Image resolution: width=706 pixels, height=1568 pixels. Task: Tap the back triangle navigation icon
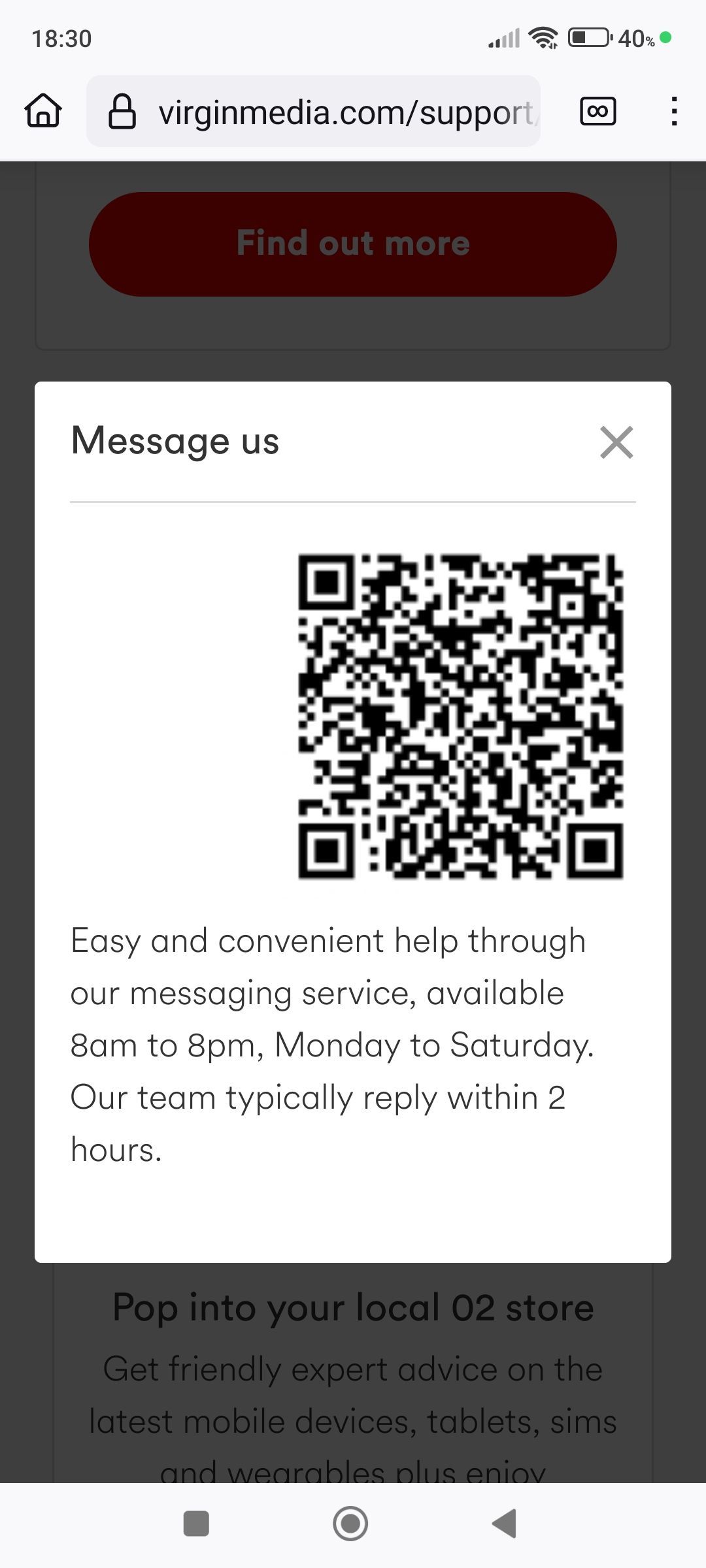click(x=503, y=1524)
